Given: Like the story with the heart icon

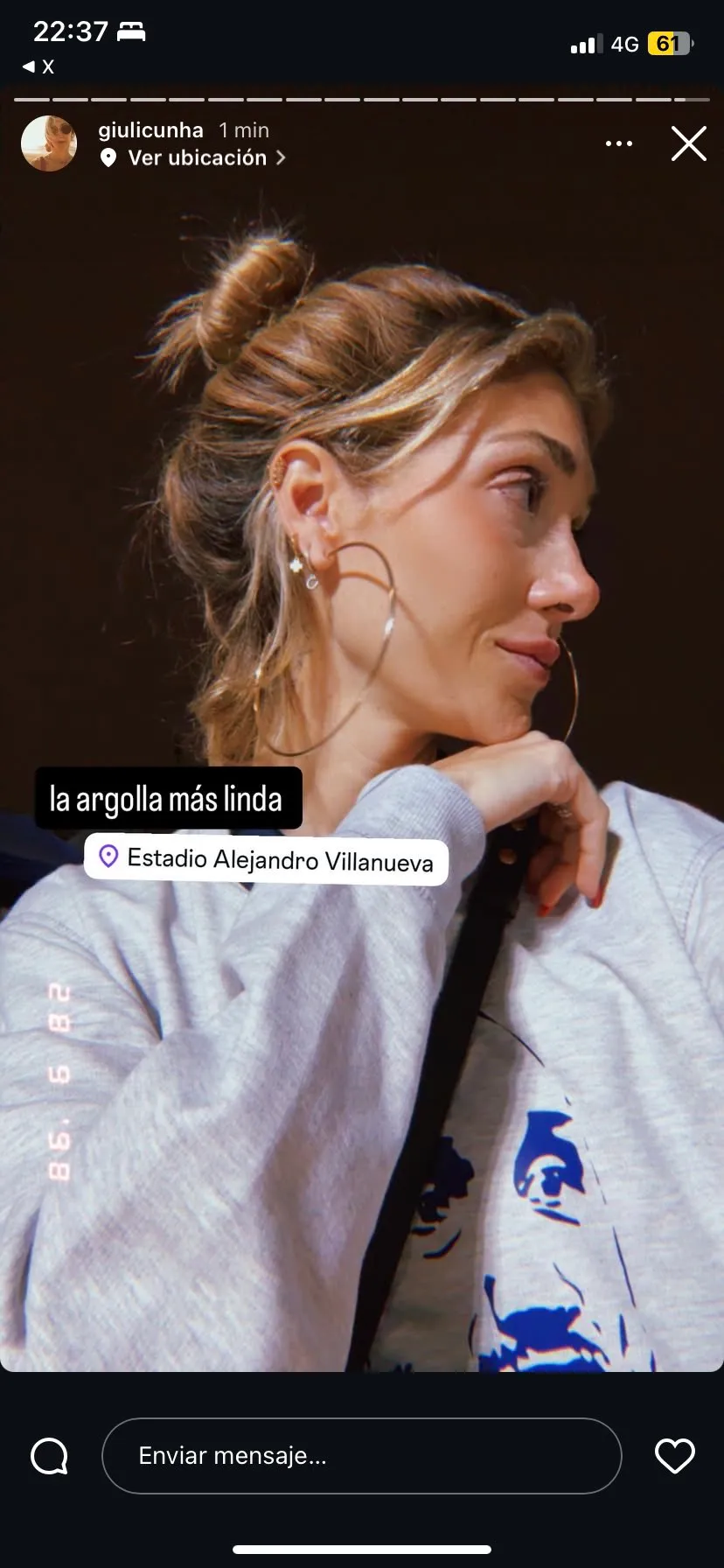Looking at the screenshot, I should tap(674, 1455).
